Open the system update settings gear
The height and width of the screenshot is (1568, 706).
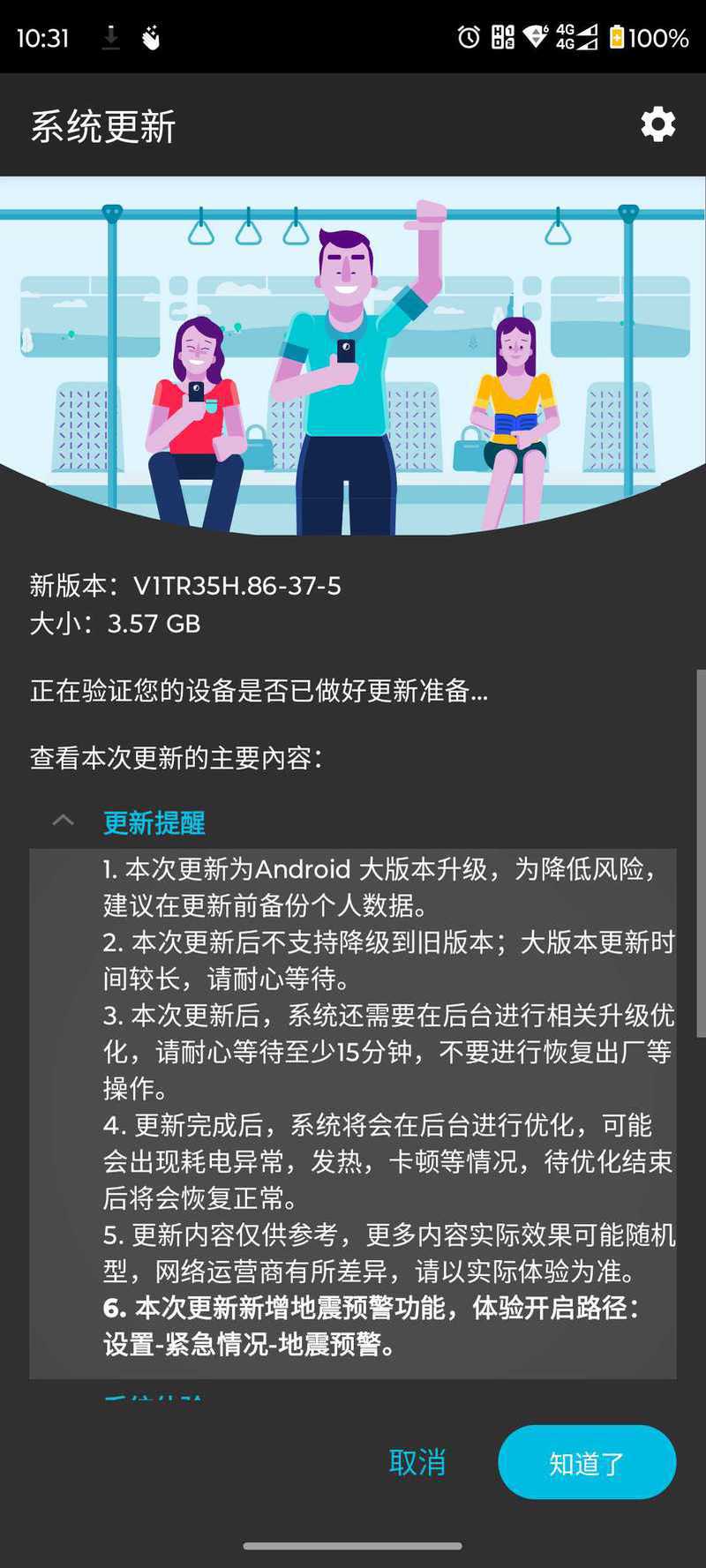(x=657, y=124)
